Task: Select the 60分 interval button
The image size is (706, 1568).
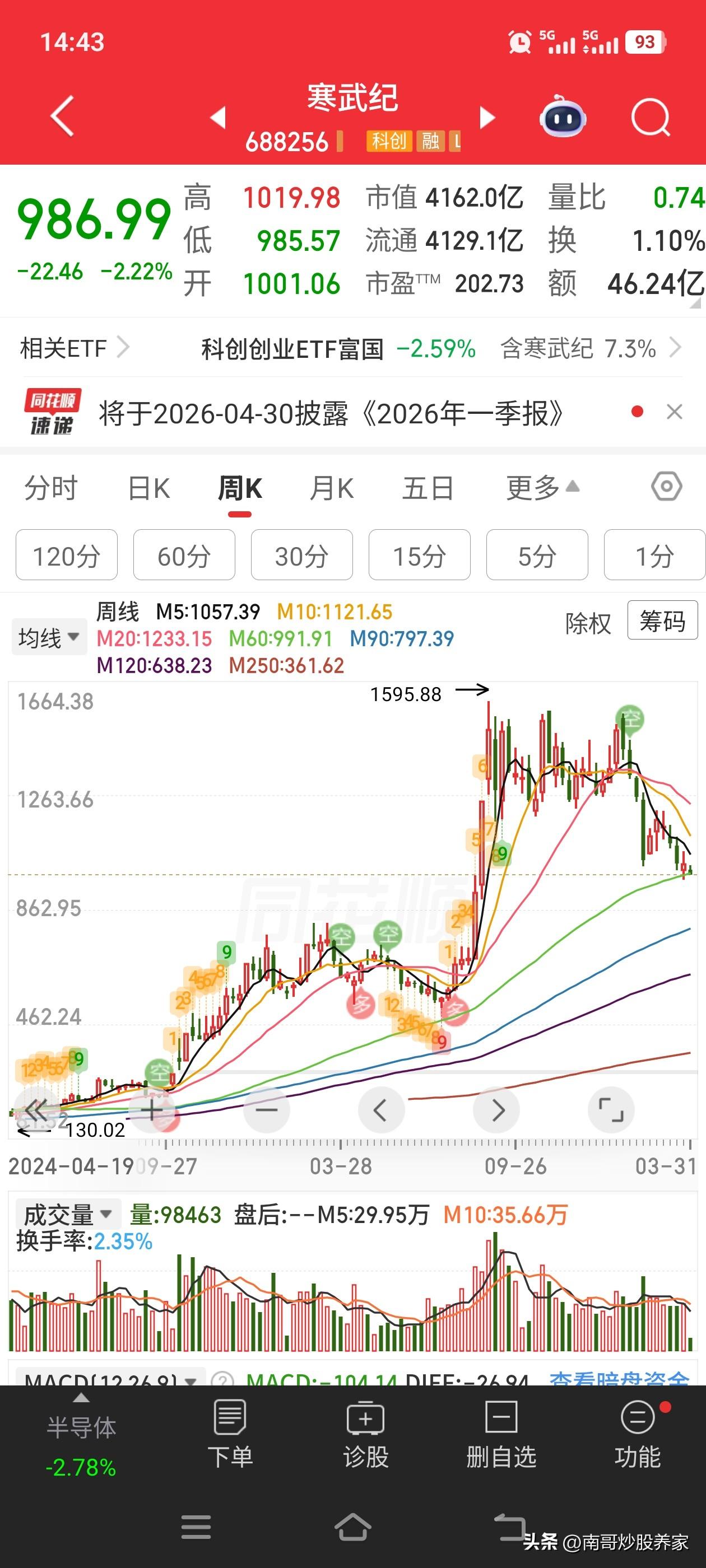Action: (x=184, y=555)
